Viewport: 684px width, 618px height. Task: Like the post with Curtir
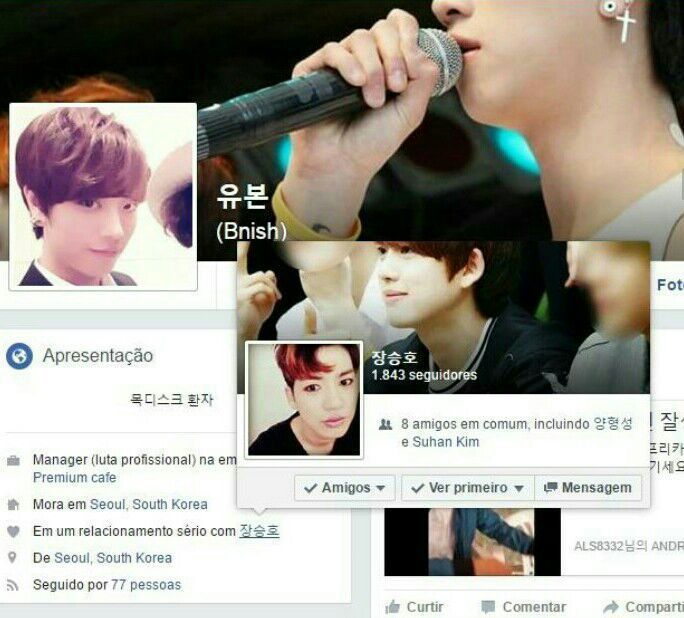click(x=415, y=606)
